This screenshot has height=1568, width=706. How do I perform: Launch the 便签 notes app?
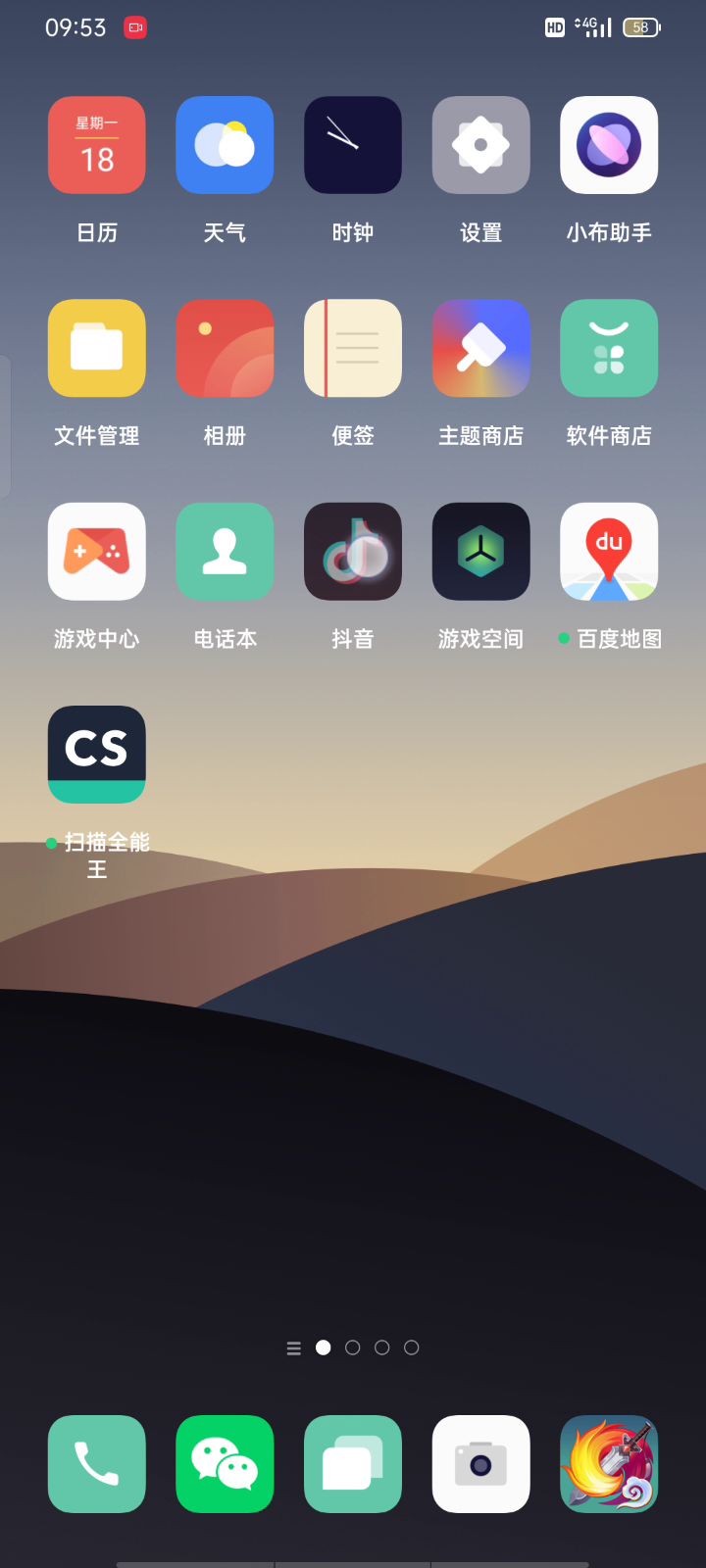353,348
